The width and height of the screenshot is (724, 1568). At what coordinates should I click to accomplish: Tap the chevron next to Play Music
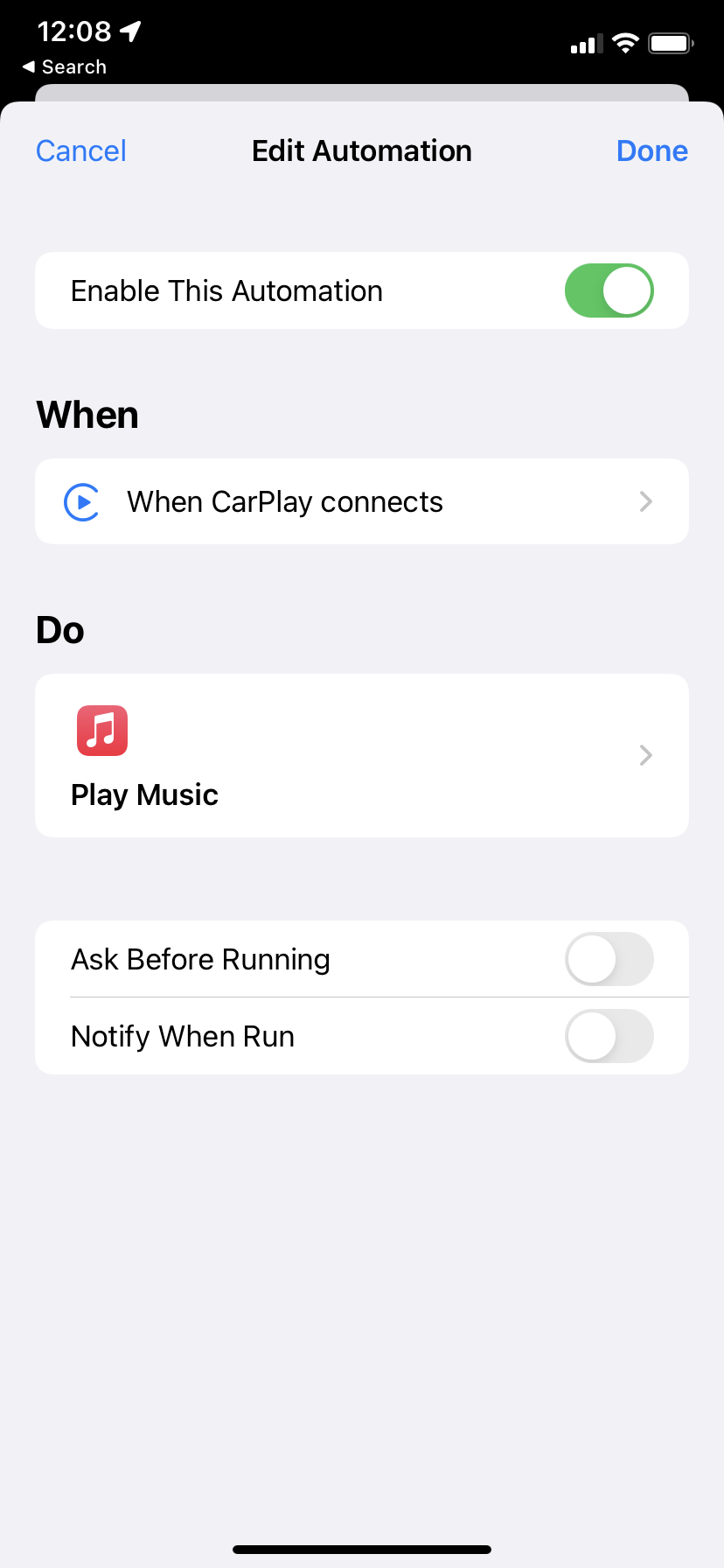pyautogui.click(x=645, y=755)
